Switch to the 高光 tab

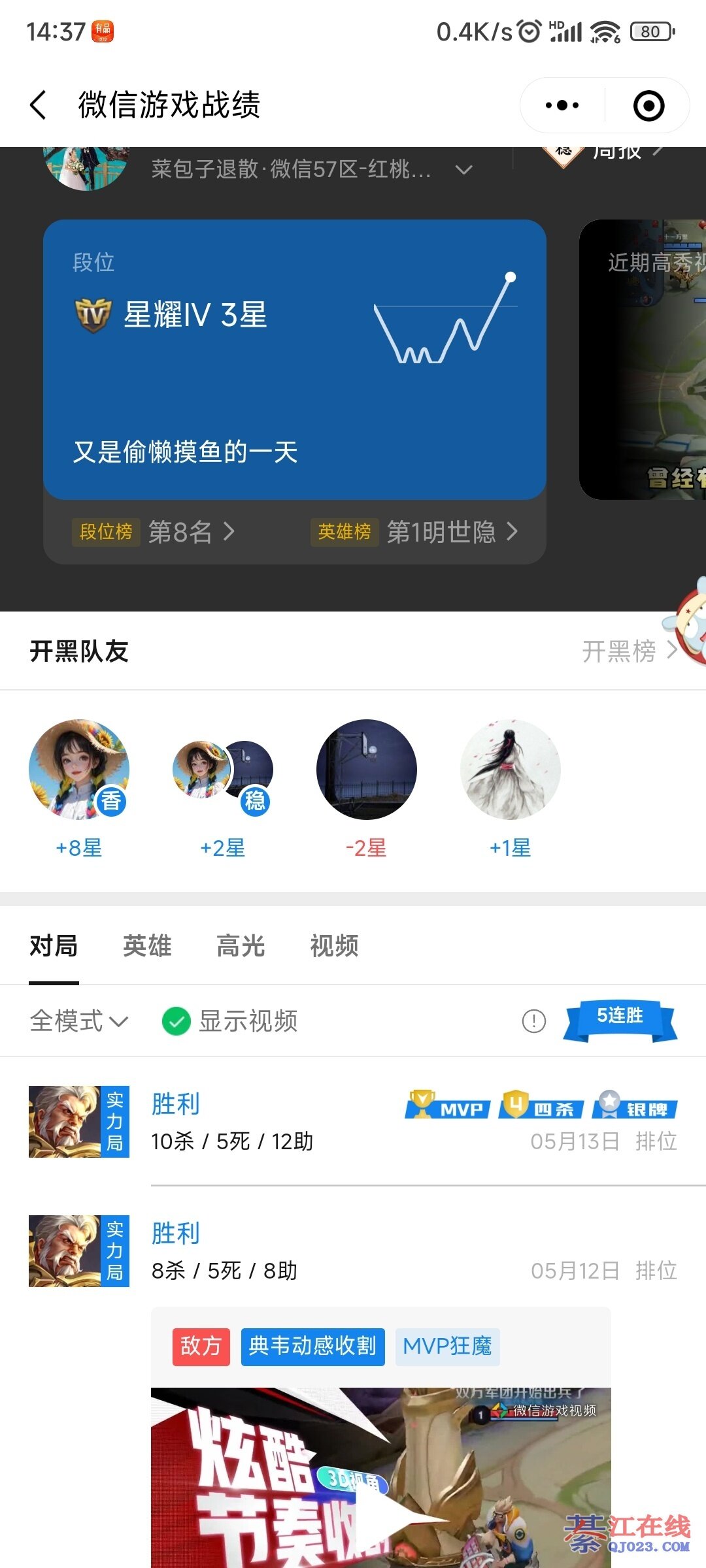(x=241, y=946)
